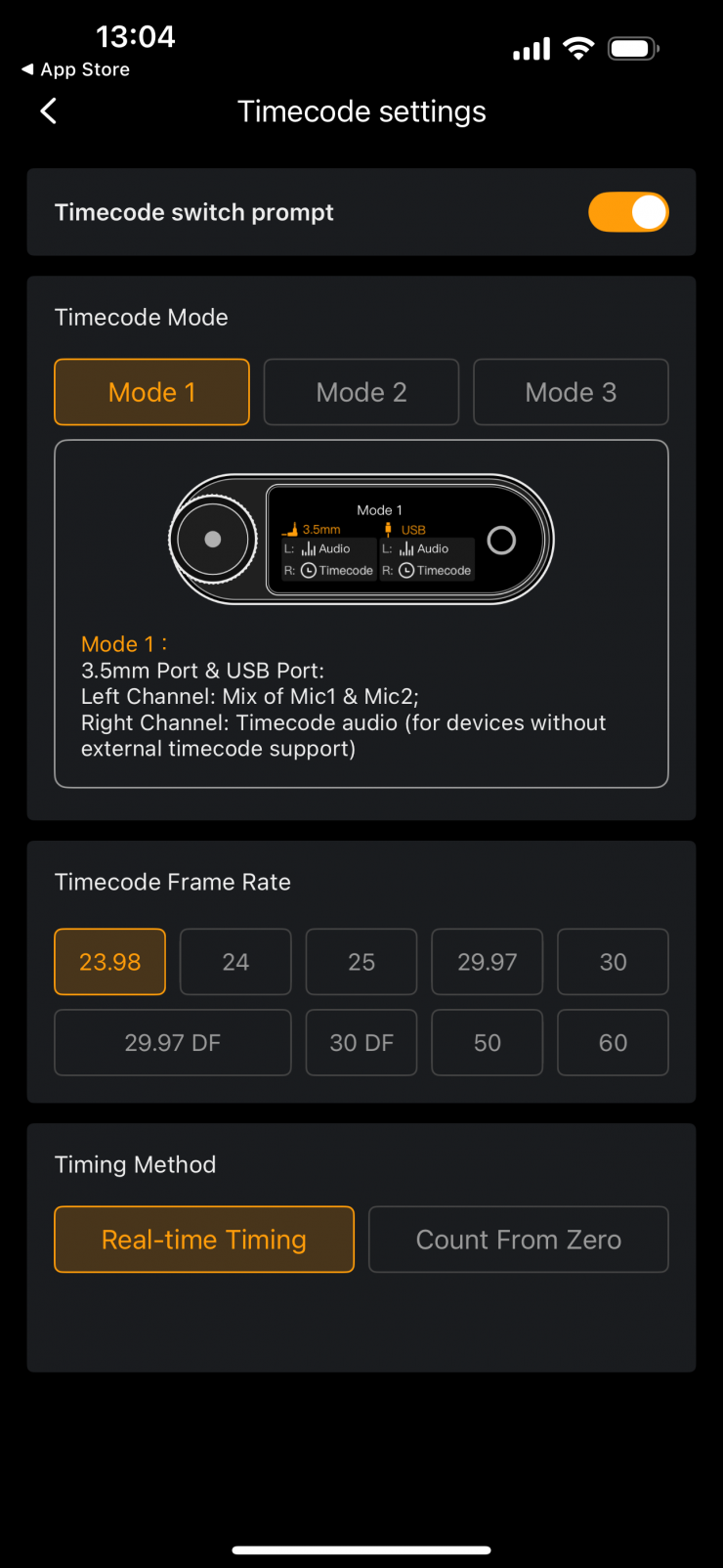Image resolution: width=723 pixels, height=1568 pixels.
Task: Turn off Timecode switch prompt
Action: point(628,212)
